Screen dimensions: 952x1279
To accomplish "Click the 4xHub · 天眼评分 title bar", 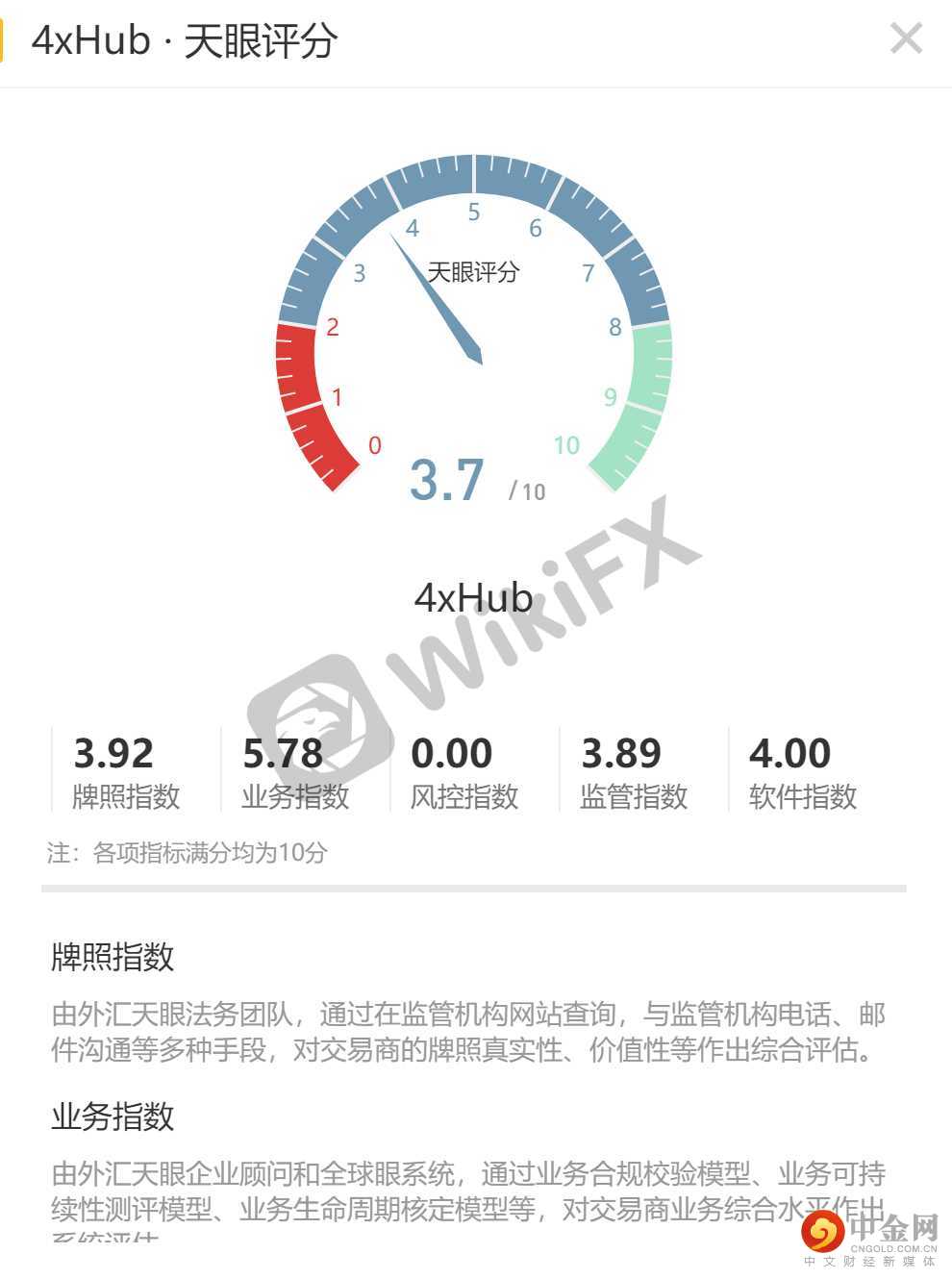I will 183,40.
